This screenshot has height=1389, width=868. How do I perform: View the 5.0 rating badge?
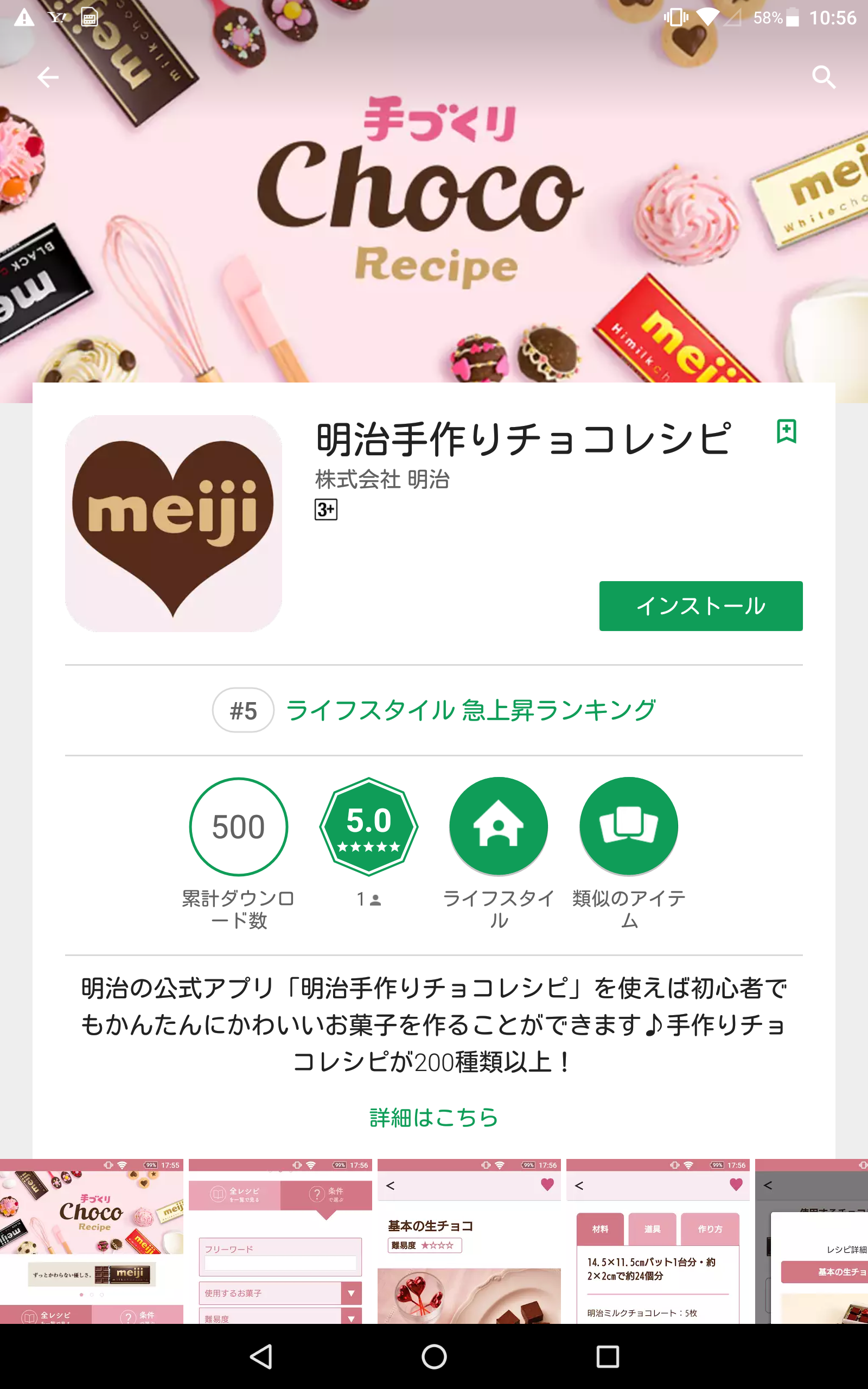point(368,826)
